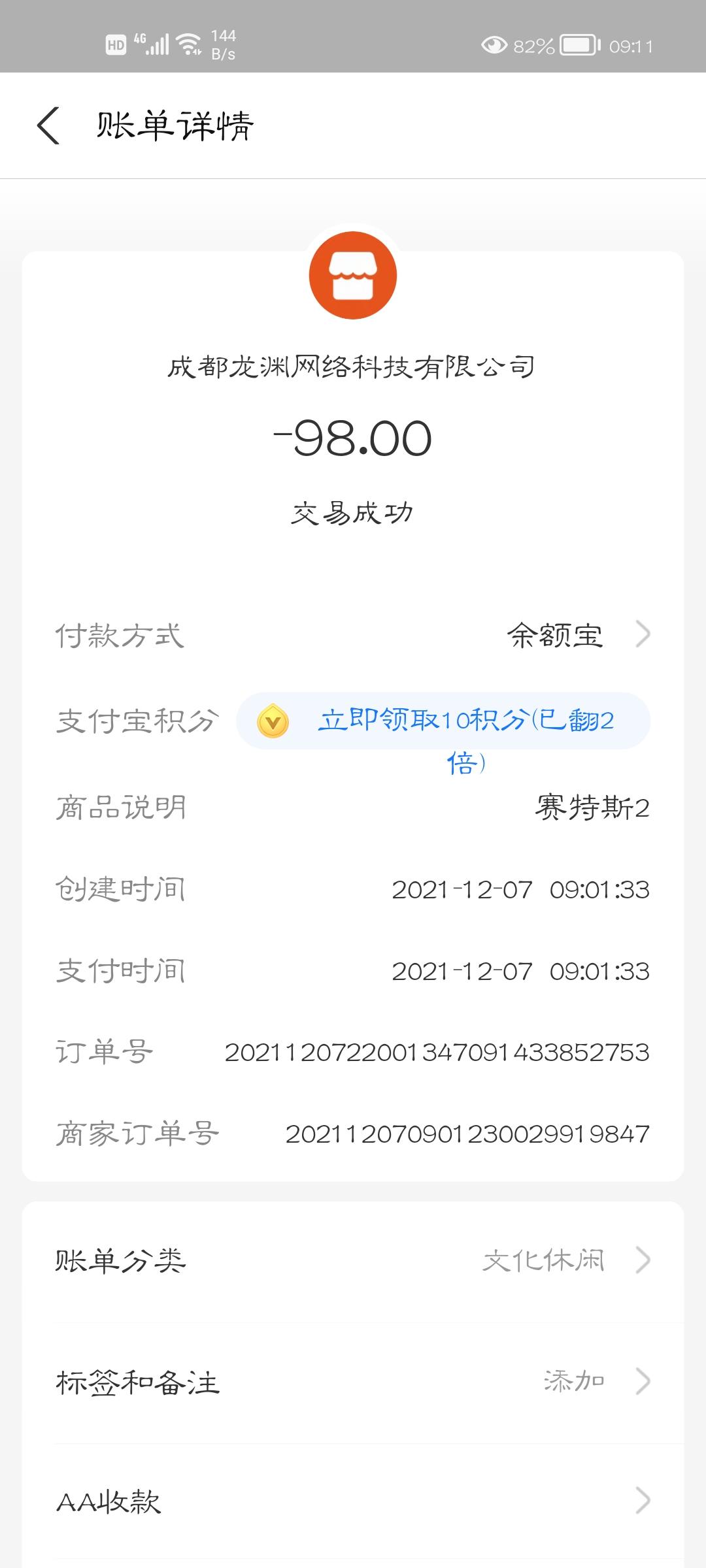
Task: Add a note via 标签和备注
Action: point(353,1382)
